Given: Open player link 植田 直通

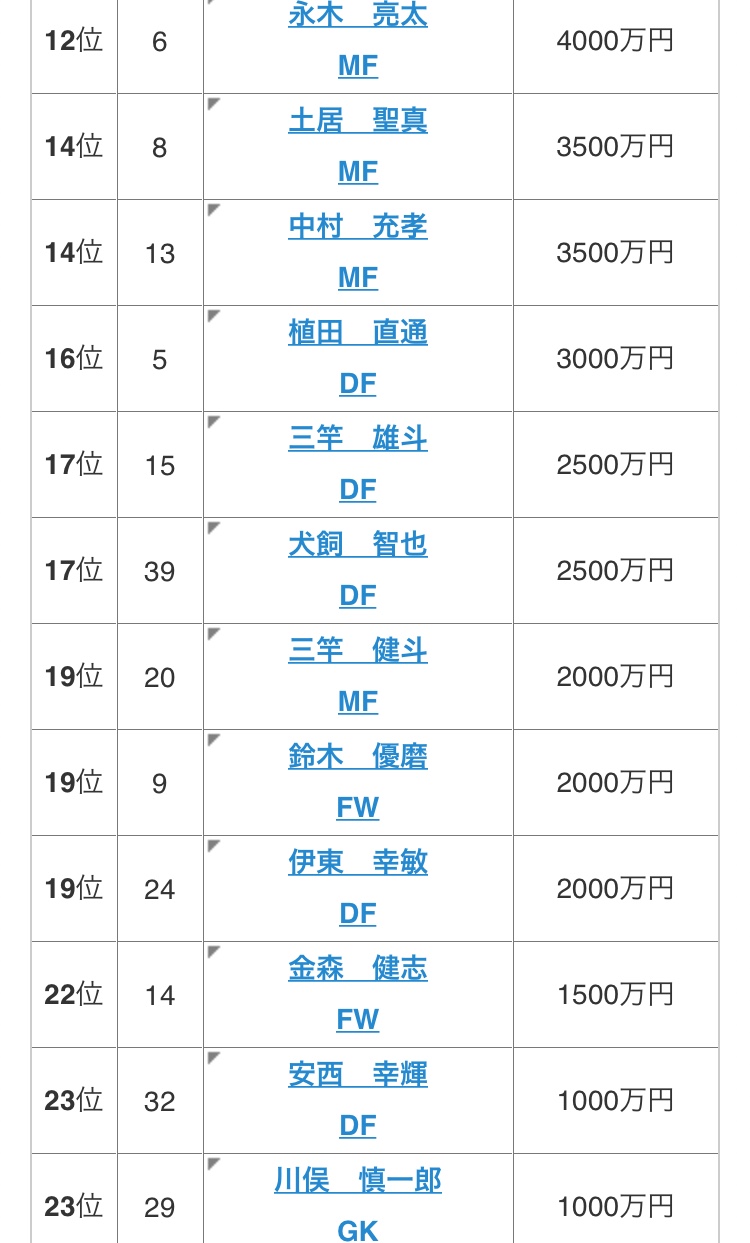Looking at the screenshot, I should [x=358, y=333].
